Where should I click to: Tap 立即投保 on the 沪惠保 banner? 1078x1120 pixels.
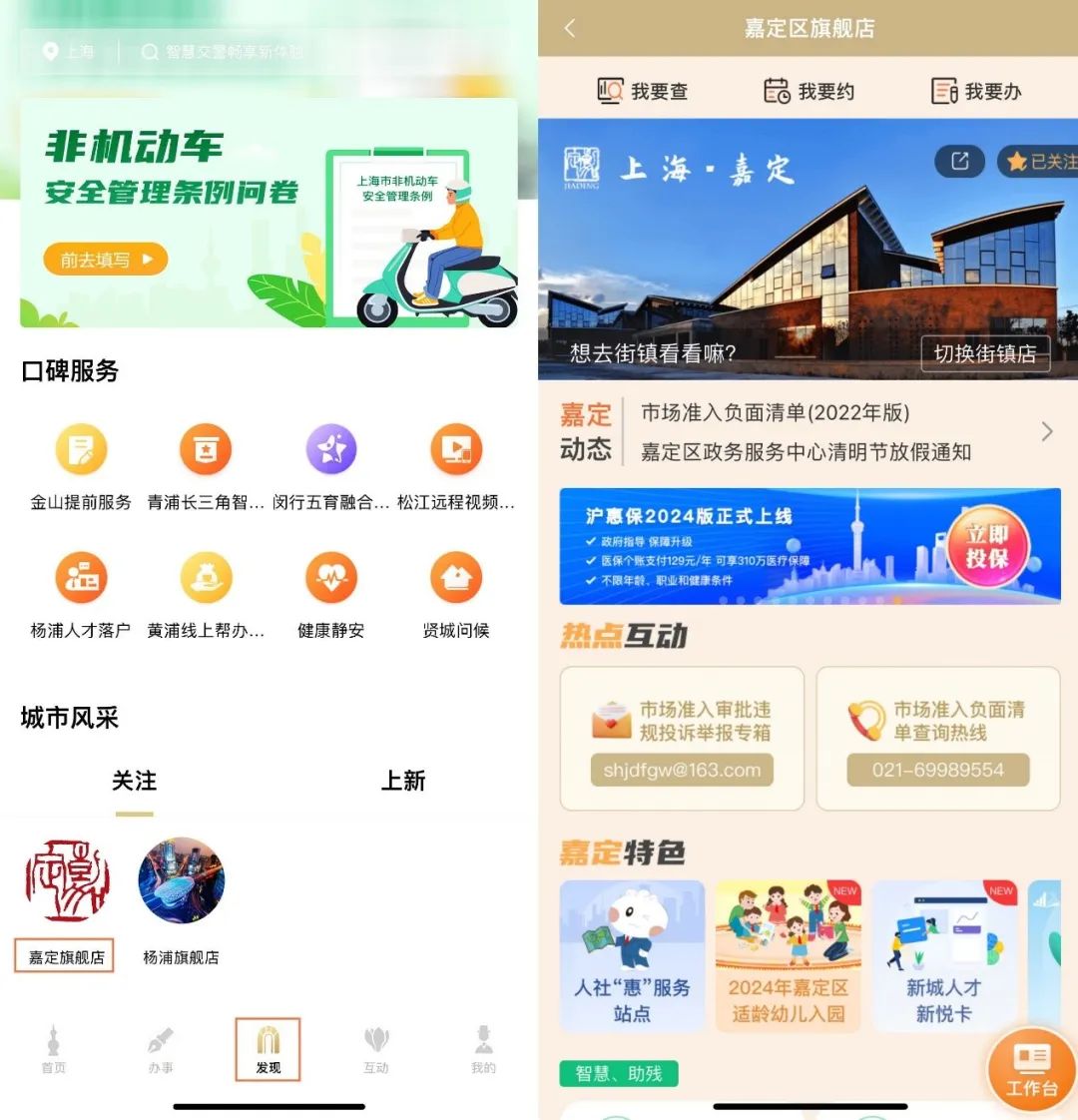coord(986,547)
